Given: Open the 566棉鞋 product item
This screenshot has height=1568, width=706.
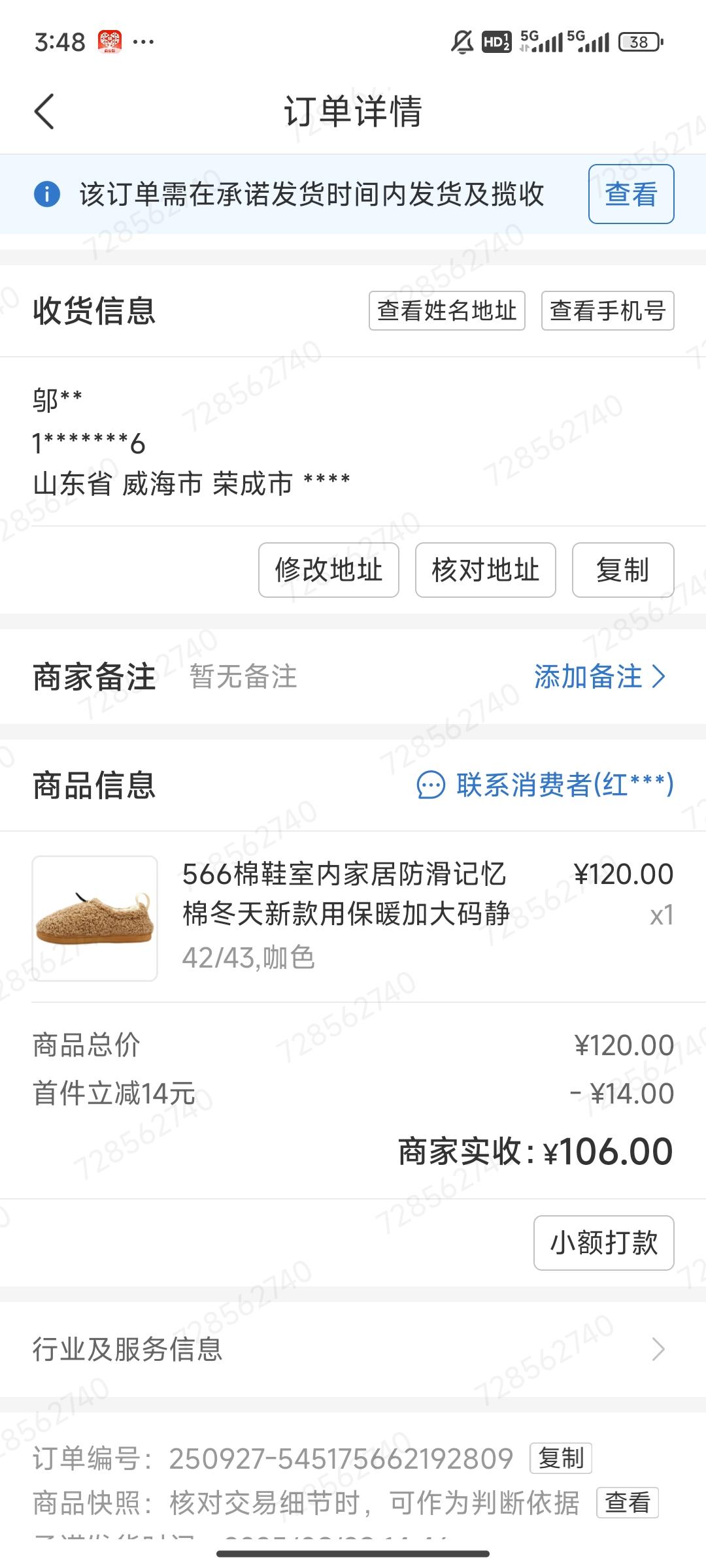Looking at the screenshot, I should pos(345,913).
